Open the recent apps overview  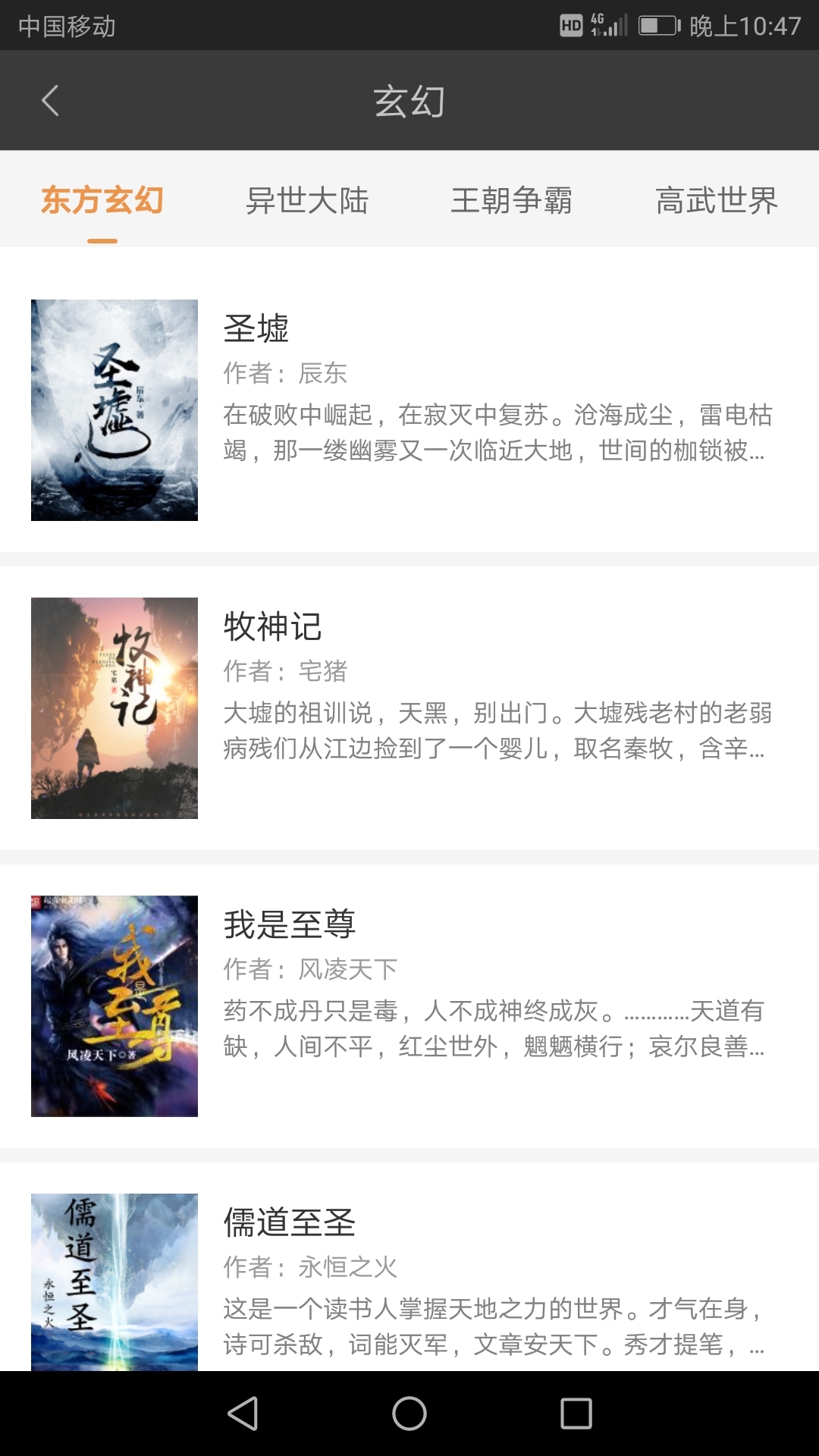click(576, 1414)
